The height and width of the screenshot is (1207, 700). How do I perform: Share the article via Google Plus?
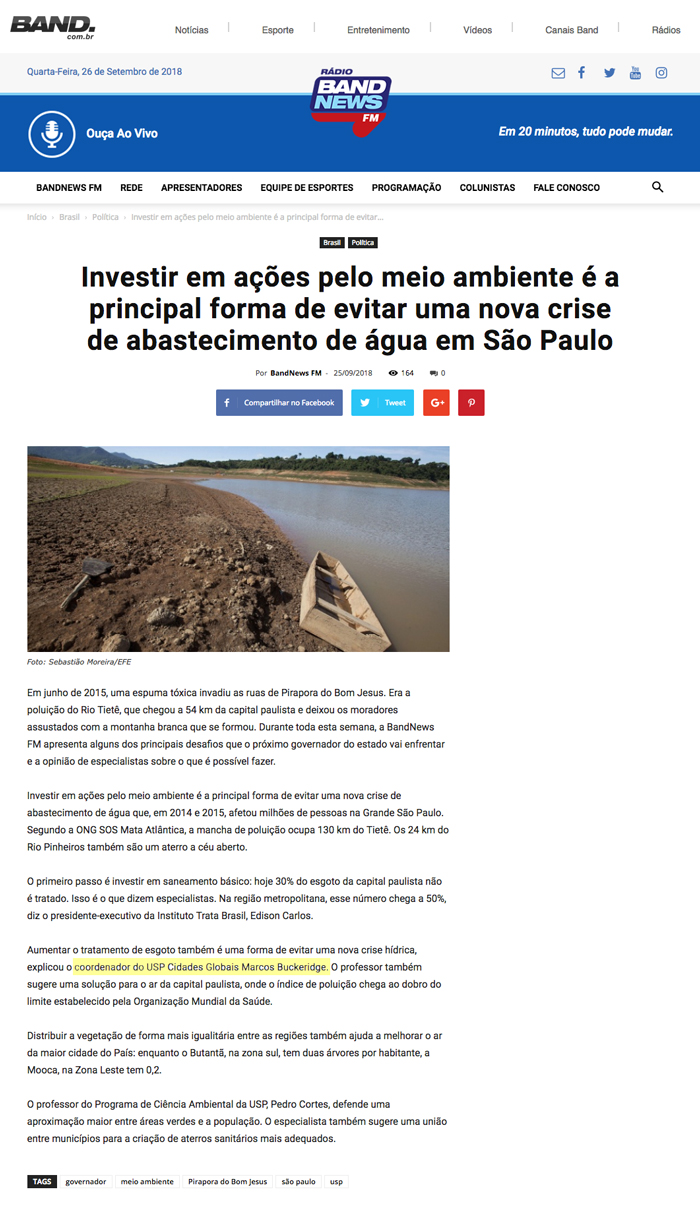[436, 403]
